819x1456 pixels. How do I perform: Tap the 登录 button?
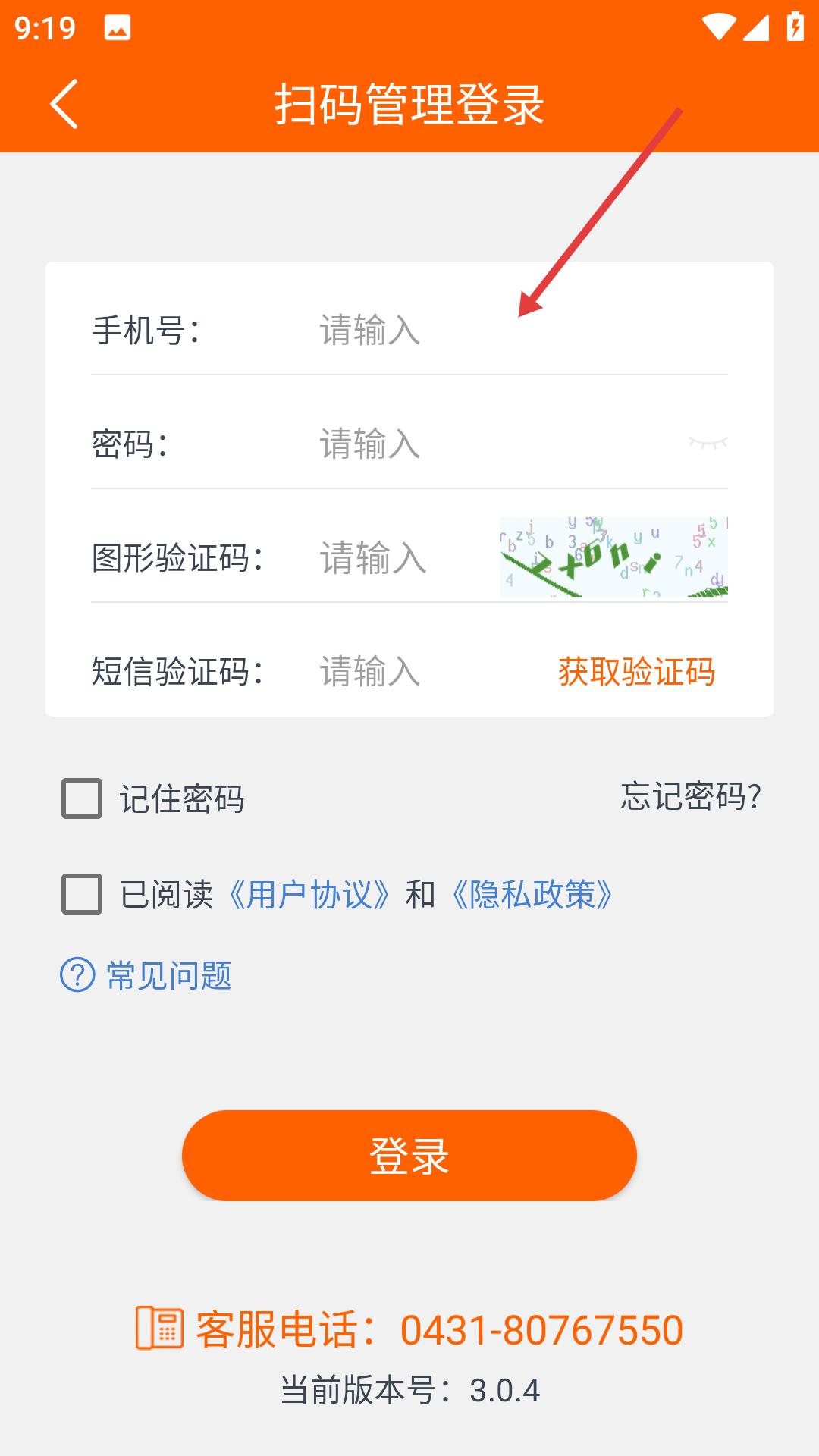[409, 1156]
